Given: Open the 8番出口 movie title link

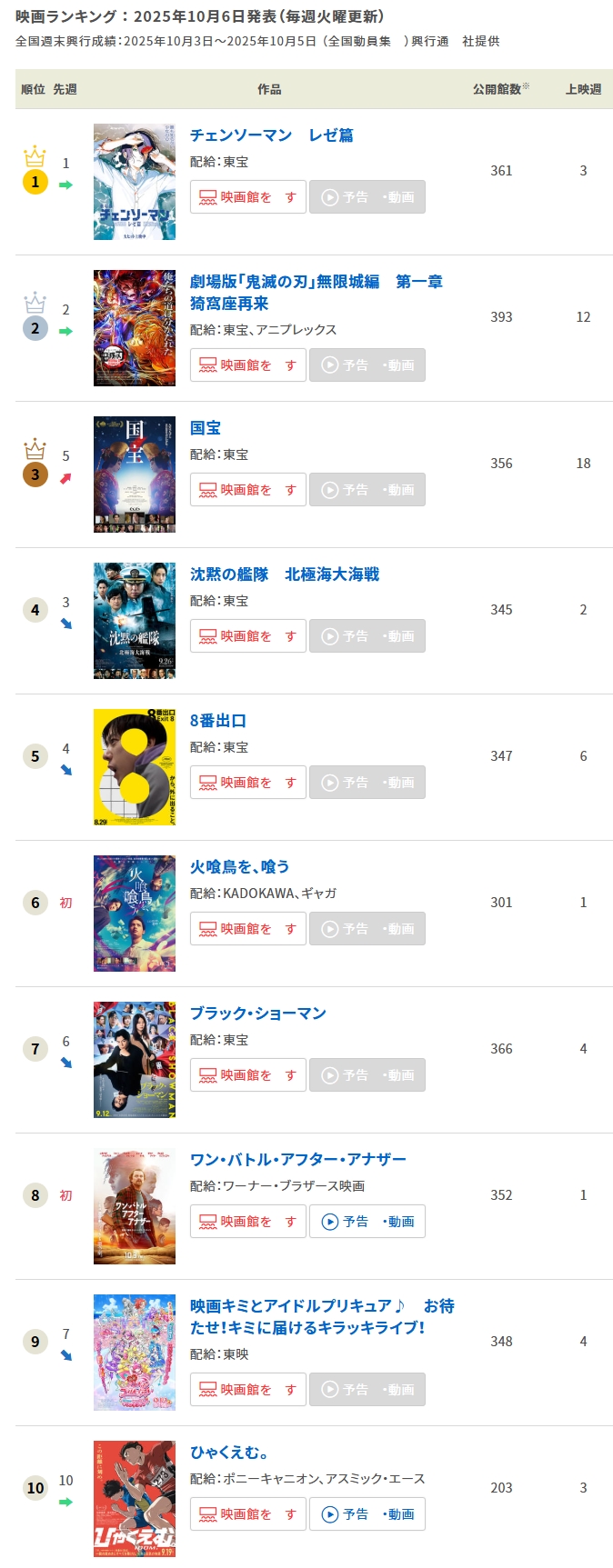Looking at the screenshot, I should [x=218, y=721].
